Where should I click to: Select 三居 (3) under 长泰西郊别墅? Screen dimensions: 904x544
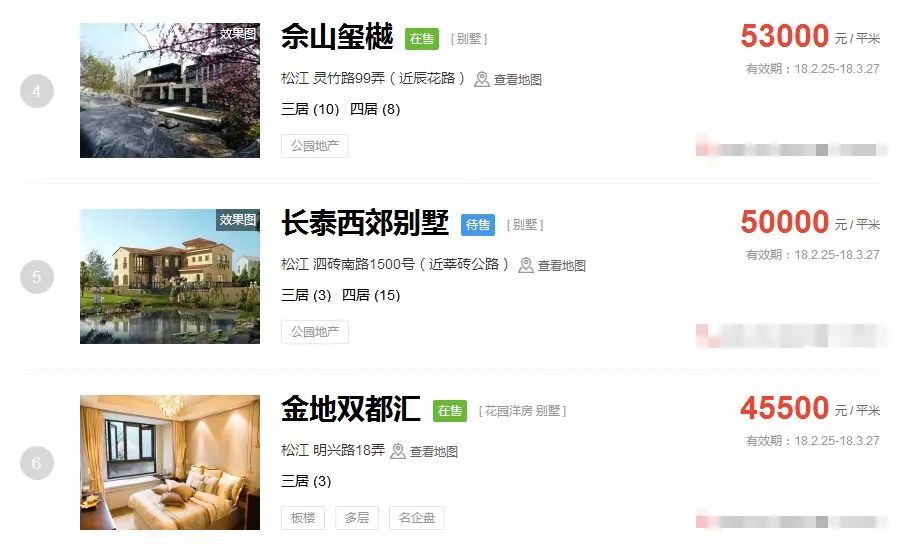pos(306,295)
